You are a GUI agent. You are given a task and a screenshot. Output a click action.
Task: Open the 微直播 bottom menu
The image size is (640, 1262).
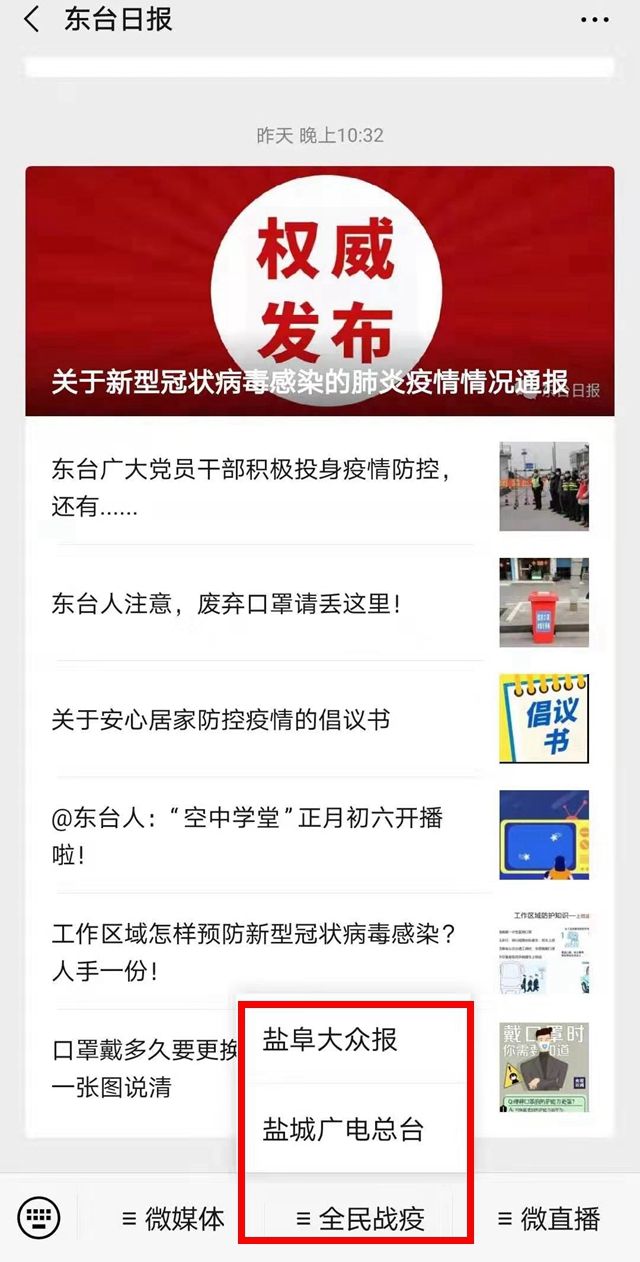(548, 1219)
